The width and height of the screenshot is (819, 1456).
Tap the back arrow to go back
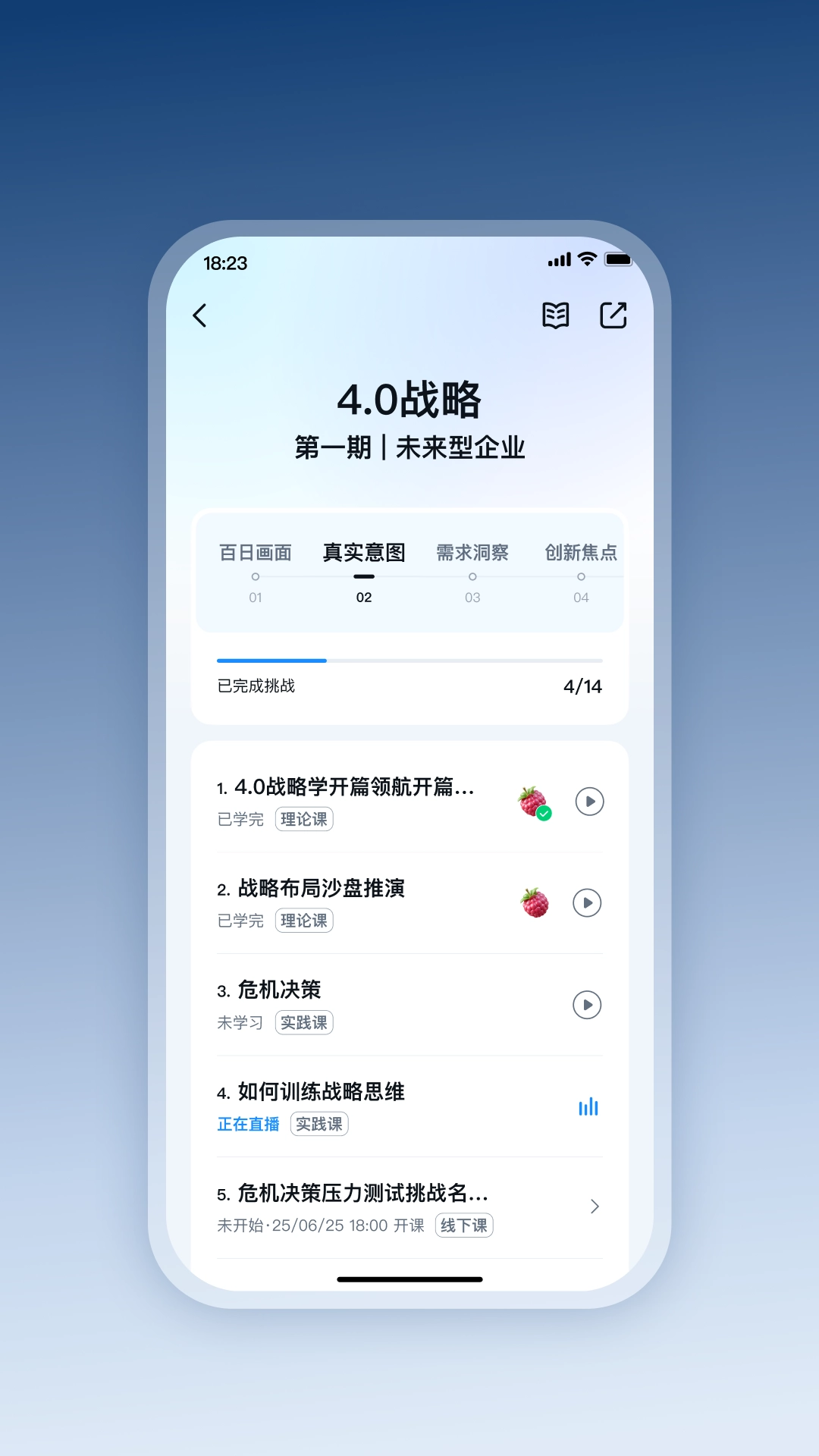[x=199, y=316]
